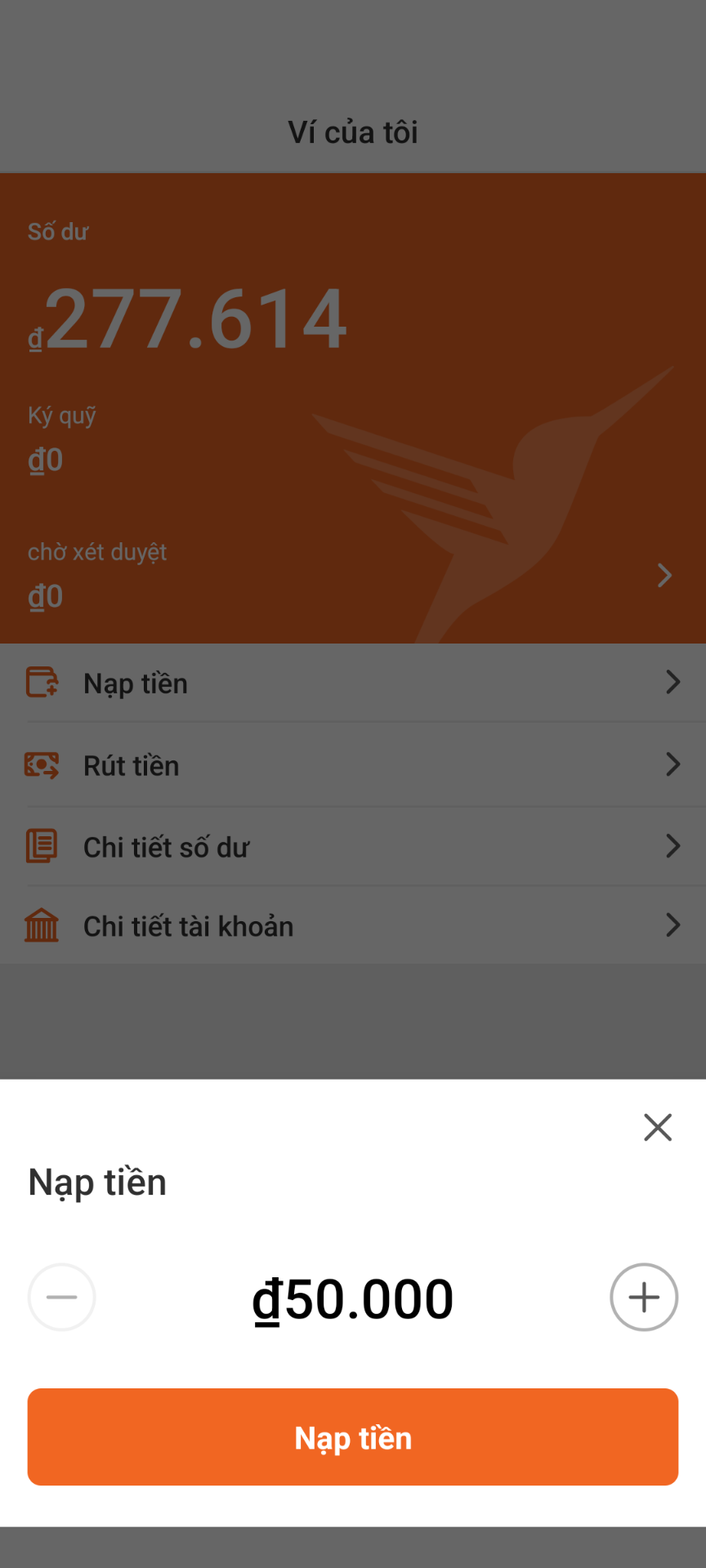Confirm with the orange Nạp tiền button
Viewport: 706px width, 1568px height.
pyautogui.click(x=353, y=1437)
